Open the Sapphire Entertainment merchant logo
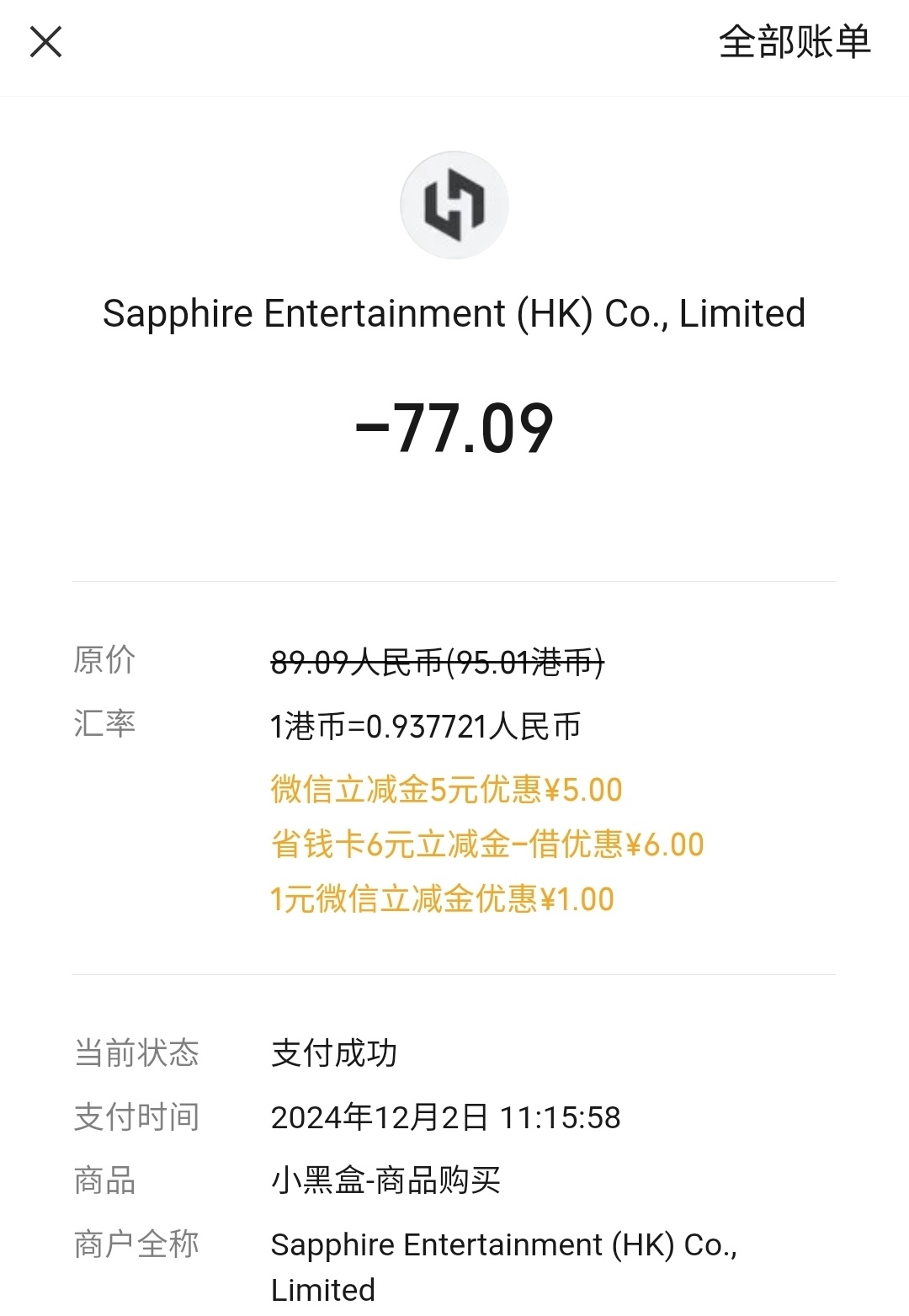Screen dimensions: 909x1316 pyautogui.click(x=454, y=205)
